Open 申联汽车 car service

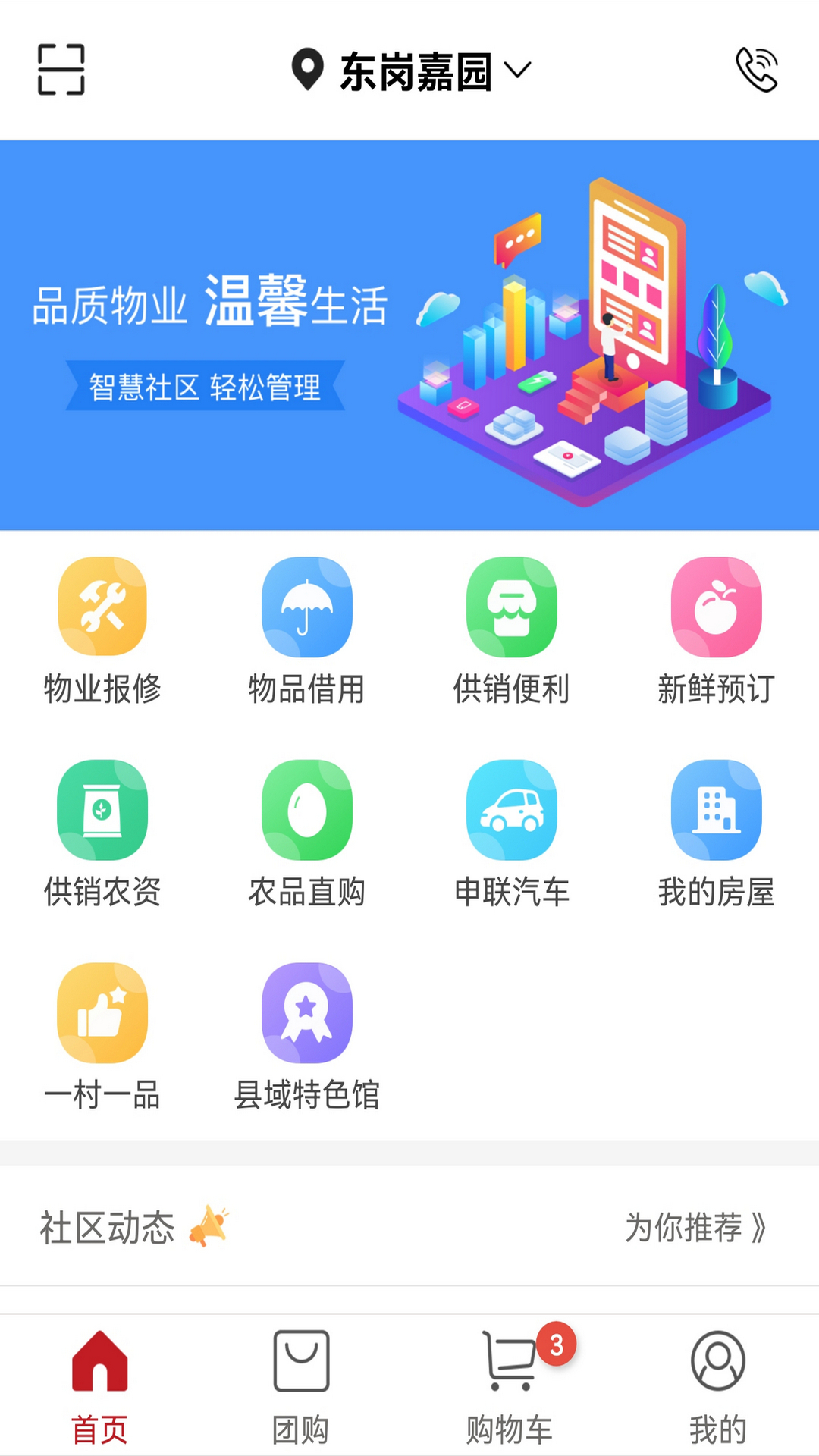click(x=512, y=809)
